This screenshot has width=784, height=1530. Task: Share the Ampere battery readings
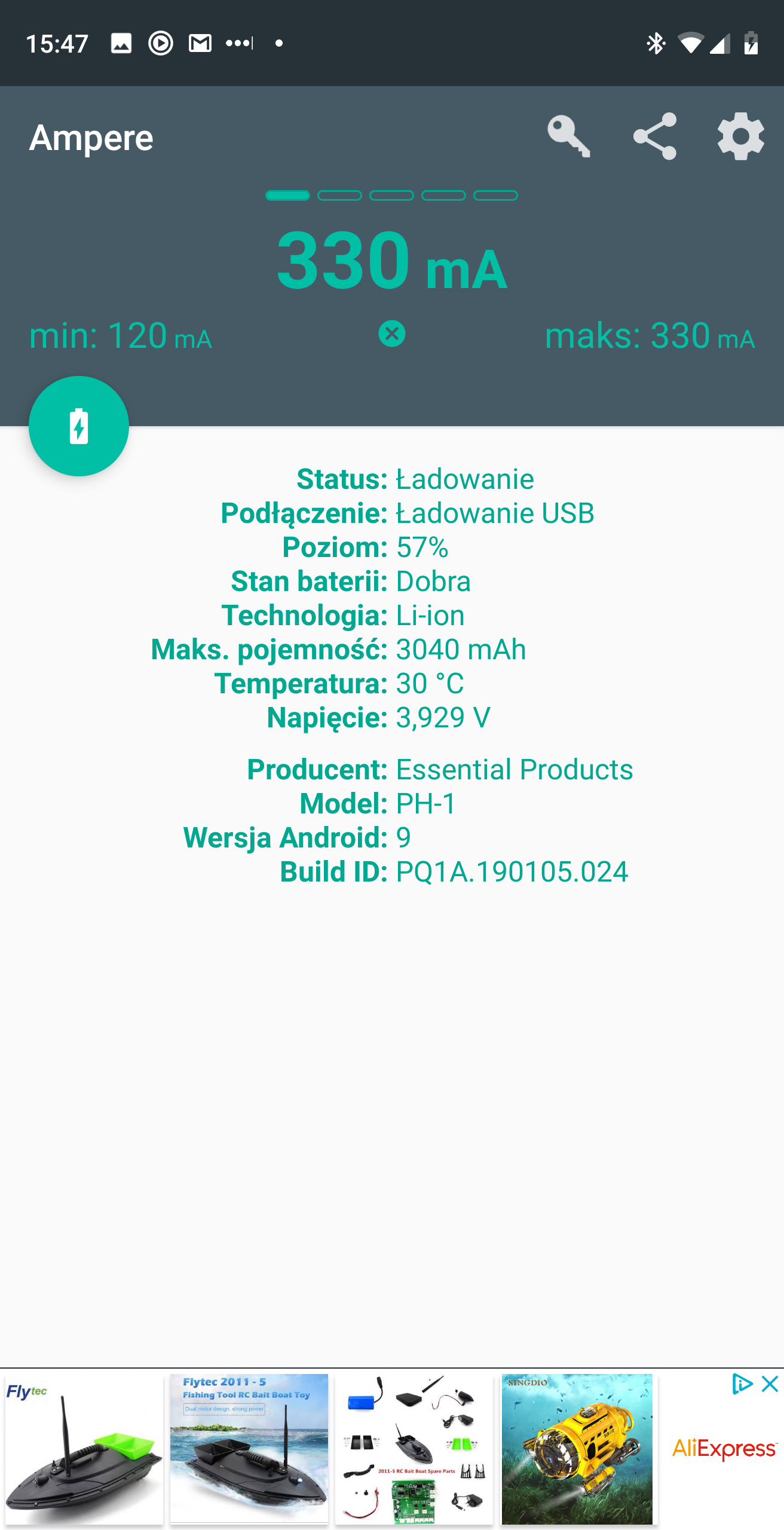(655, 137)
